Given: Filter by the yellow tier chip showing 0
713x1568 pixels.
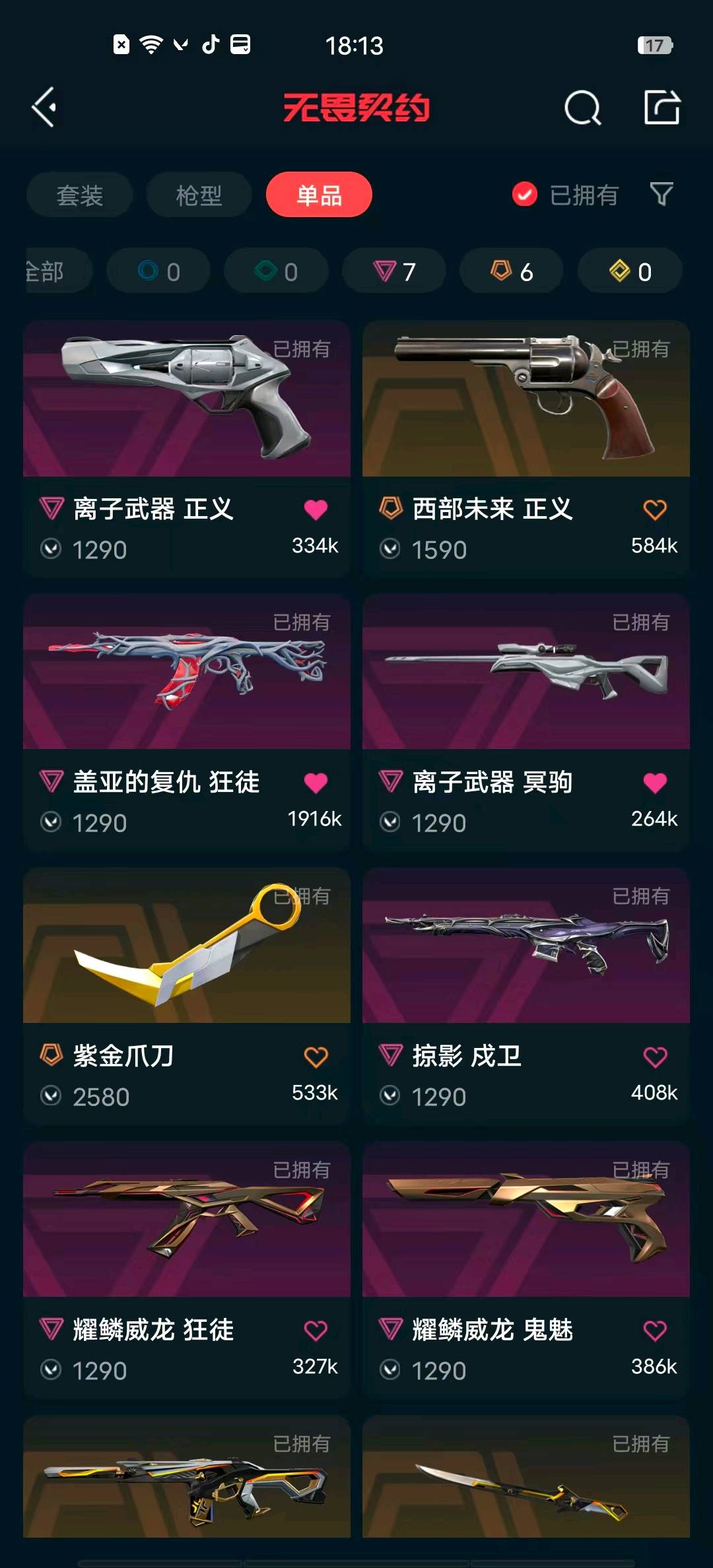Looking at the screenshot, I should tap(630, 271).
